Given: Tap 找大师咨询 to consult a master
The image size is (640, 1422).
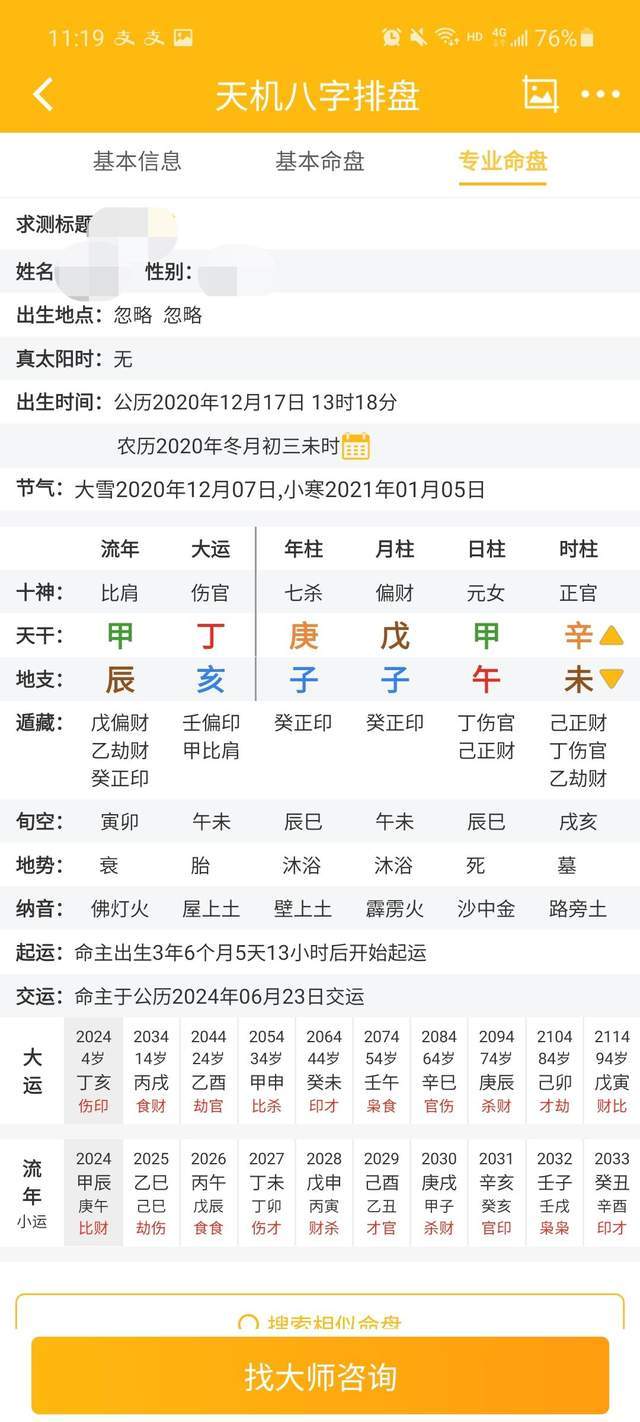Looking at the screenshot, I should click(x=320, y=1376).
